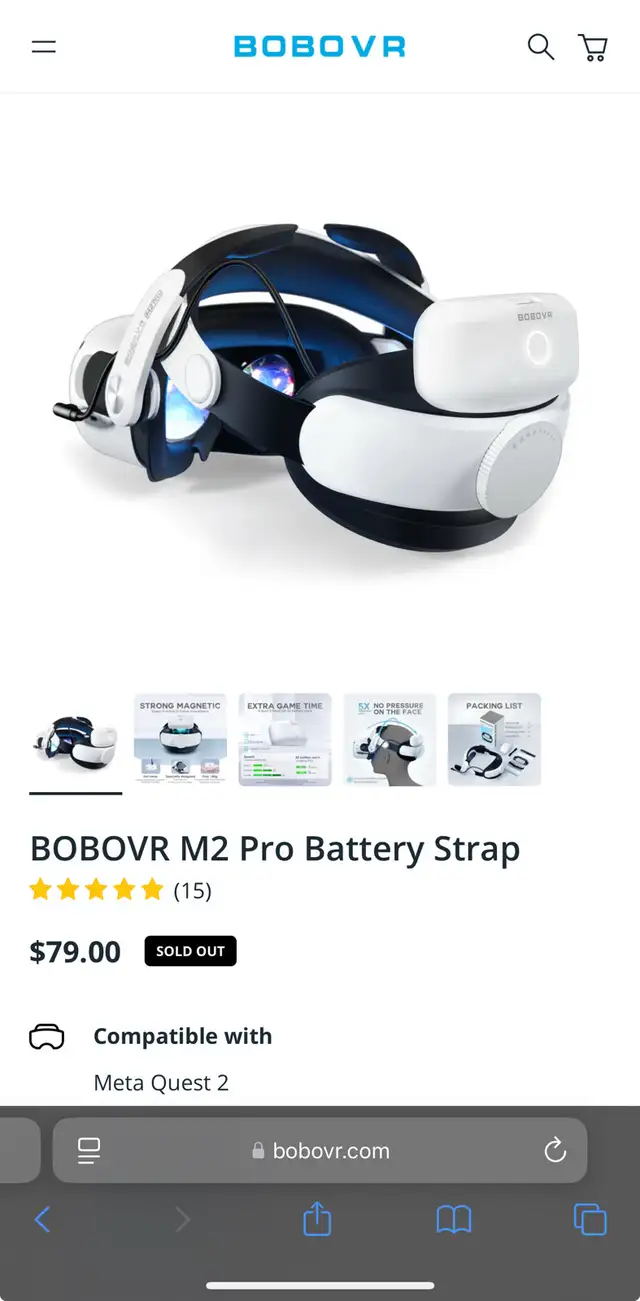The width and height of the screenshot is (640, 1301).
Task: Open the 15 reviews rating
Action: 121,890
